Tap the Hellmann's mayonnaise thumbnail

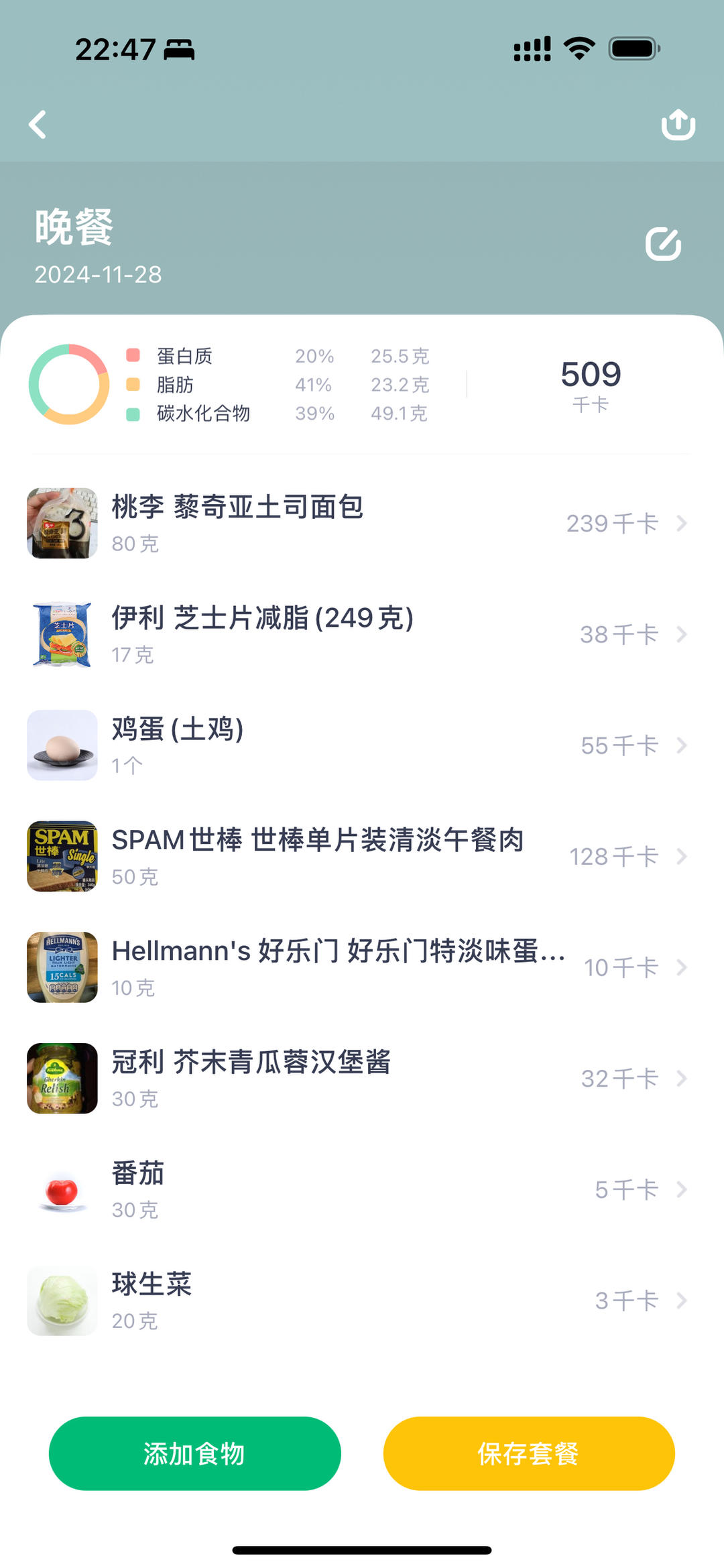tap(62, 967)
